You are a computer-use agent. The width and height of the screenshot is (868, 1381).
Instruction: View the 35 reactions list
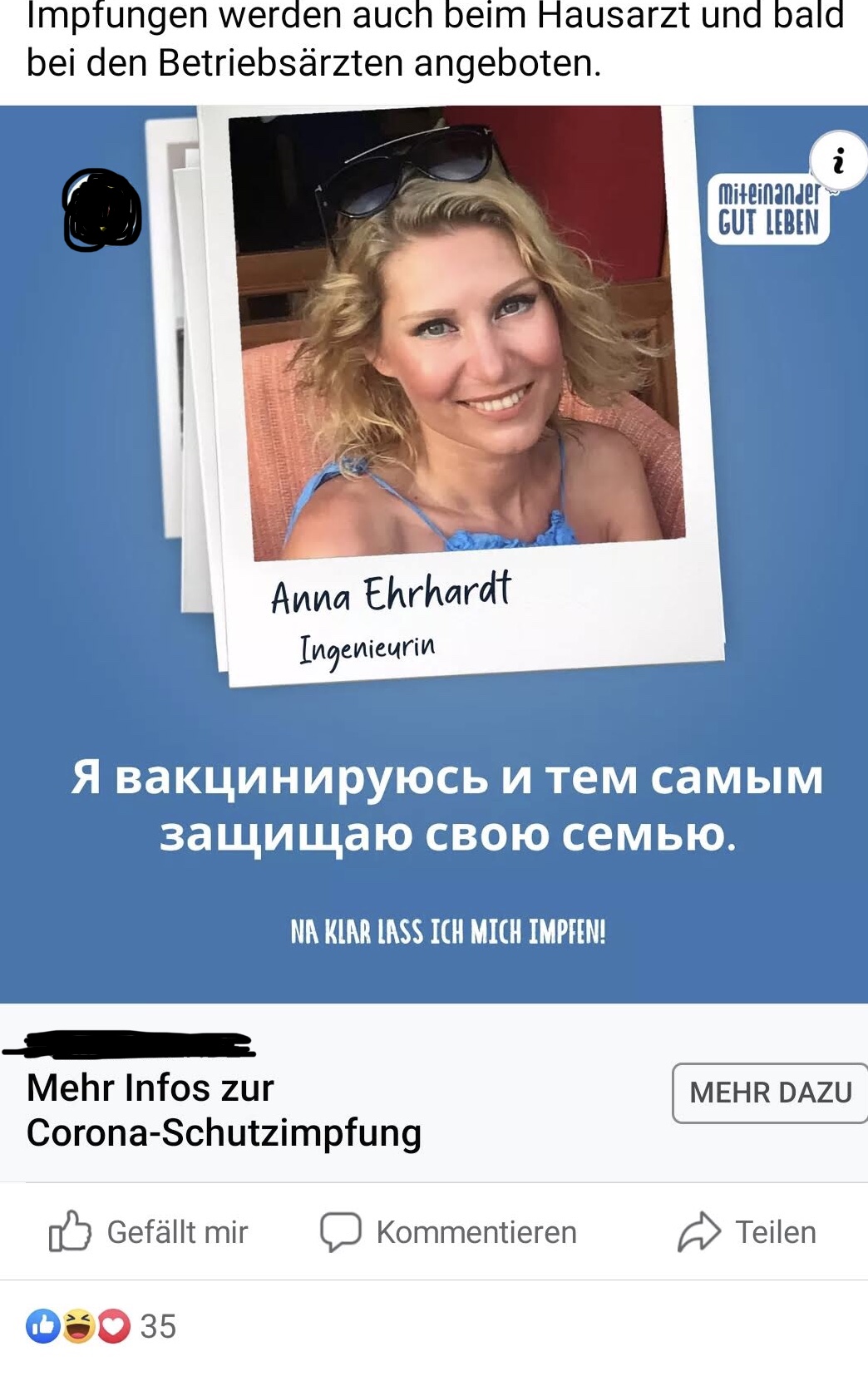click(x=101, y=1326)
